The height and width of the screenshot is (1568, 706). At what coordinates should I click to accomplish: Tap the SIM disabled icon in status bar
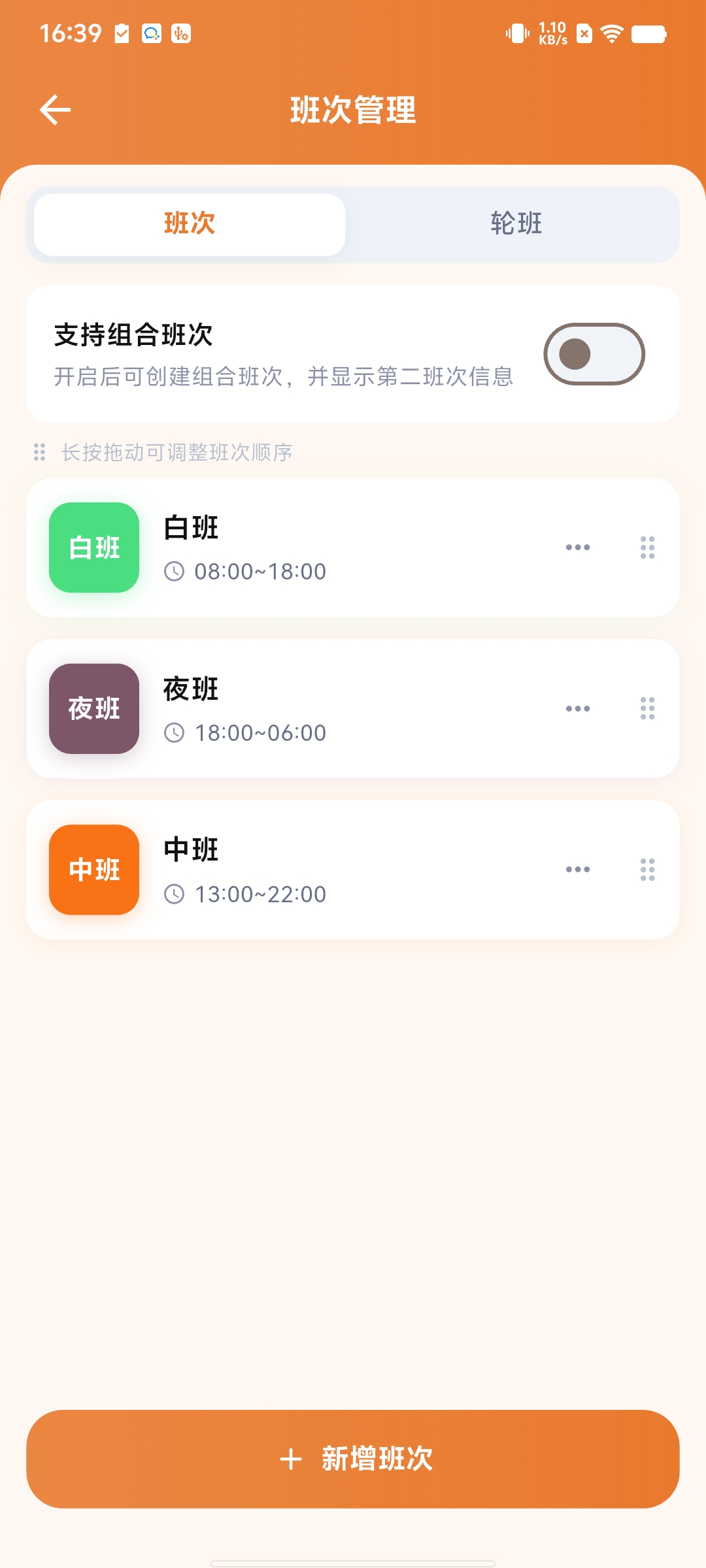(x=584, y=33)
